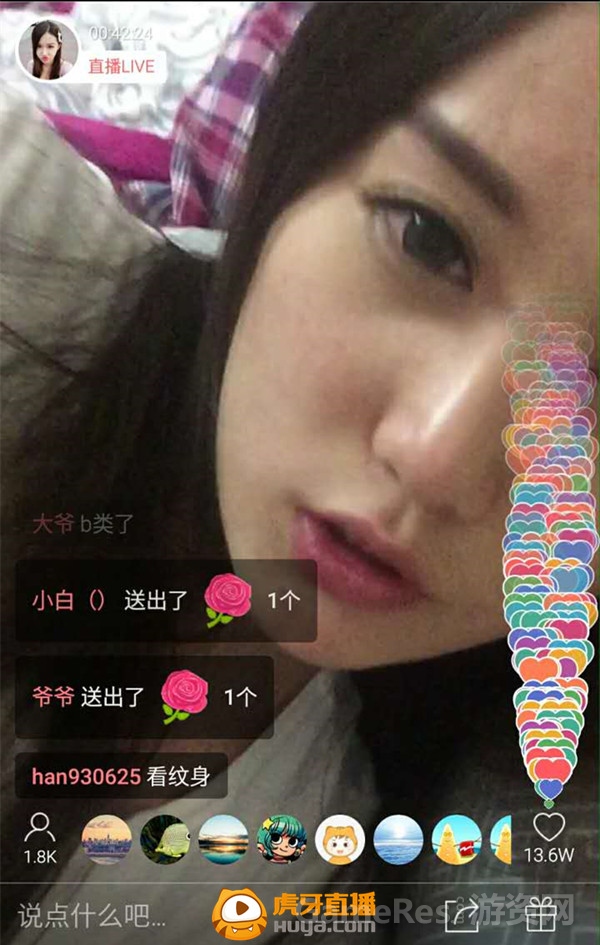Screen dimensions: 600x945
Task: Open 爷爷's rose gift message
Action: (x=144, y=697)
